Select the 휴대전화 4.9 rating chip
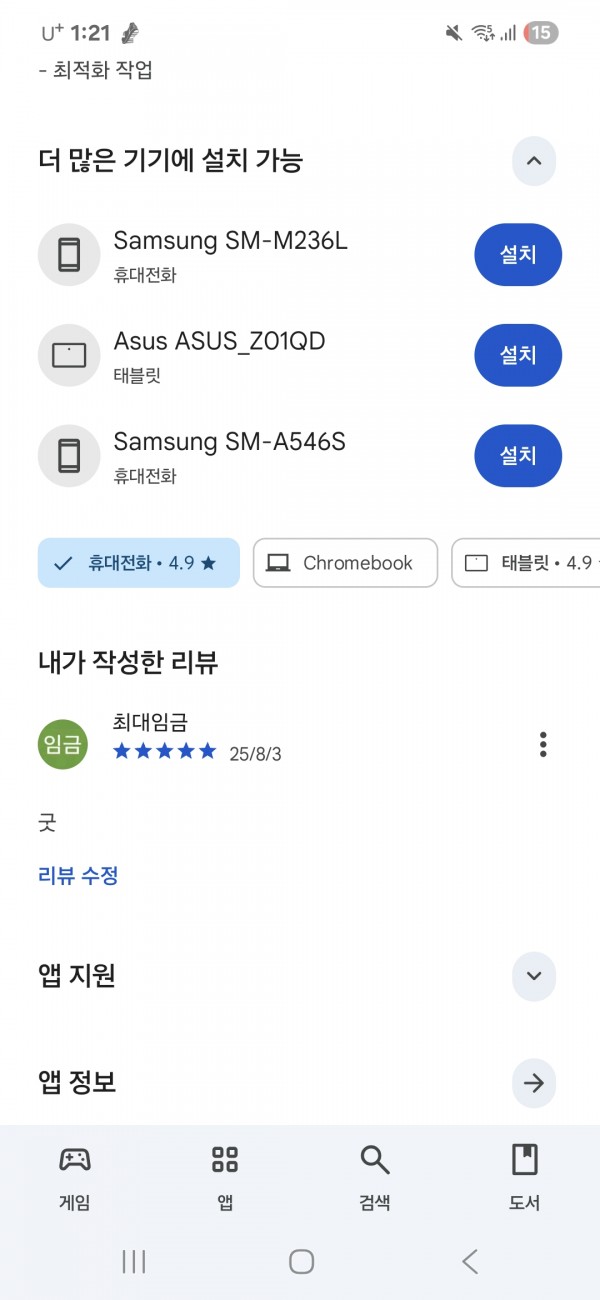This screenshot has height=1300, width=600. pyautogui.click(x=139, y=563)
